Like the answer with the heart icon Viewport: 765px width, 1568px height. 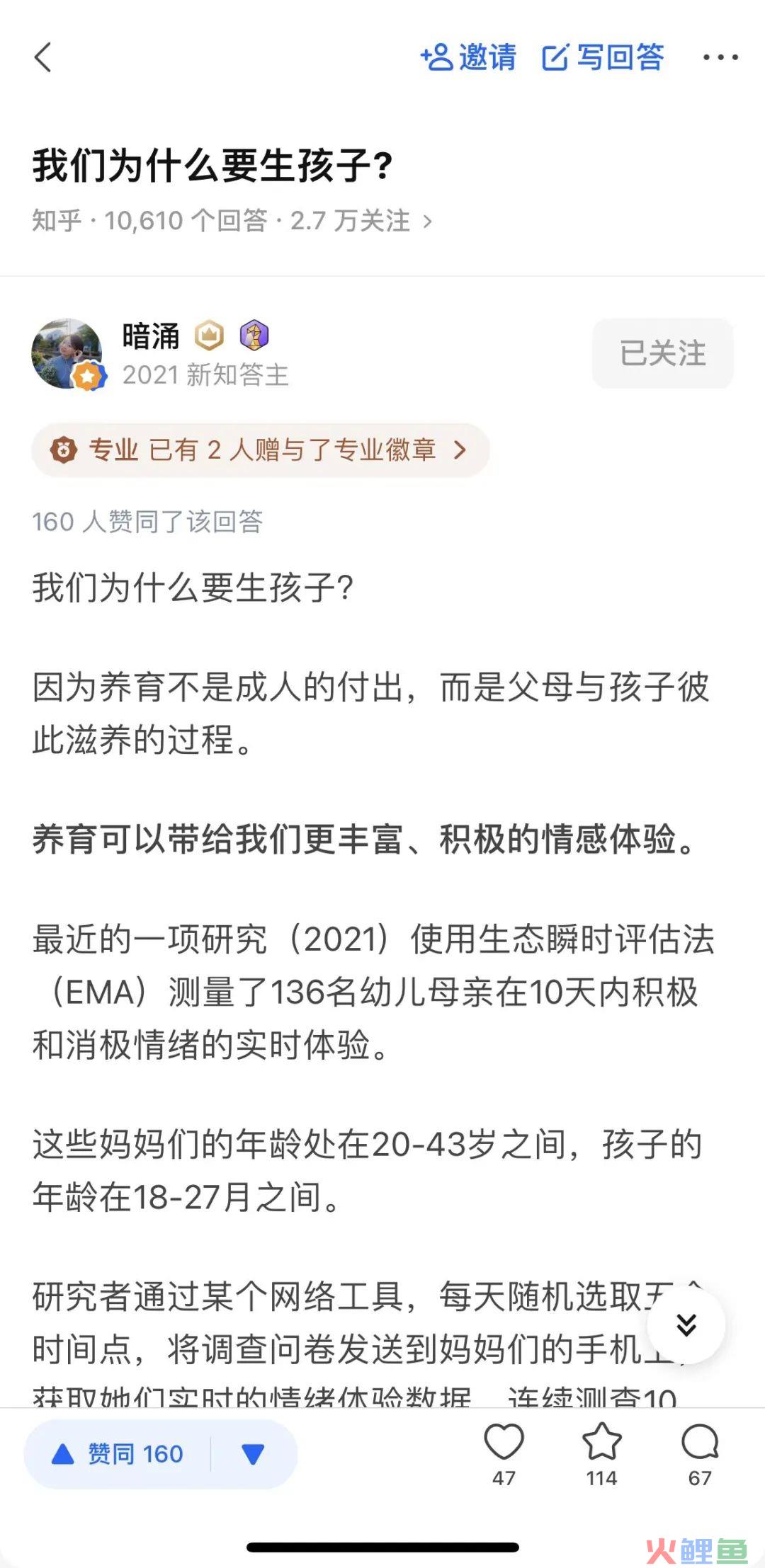[x=504, y=1454]
